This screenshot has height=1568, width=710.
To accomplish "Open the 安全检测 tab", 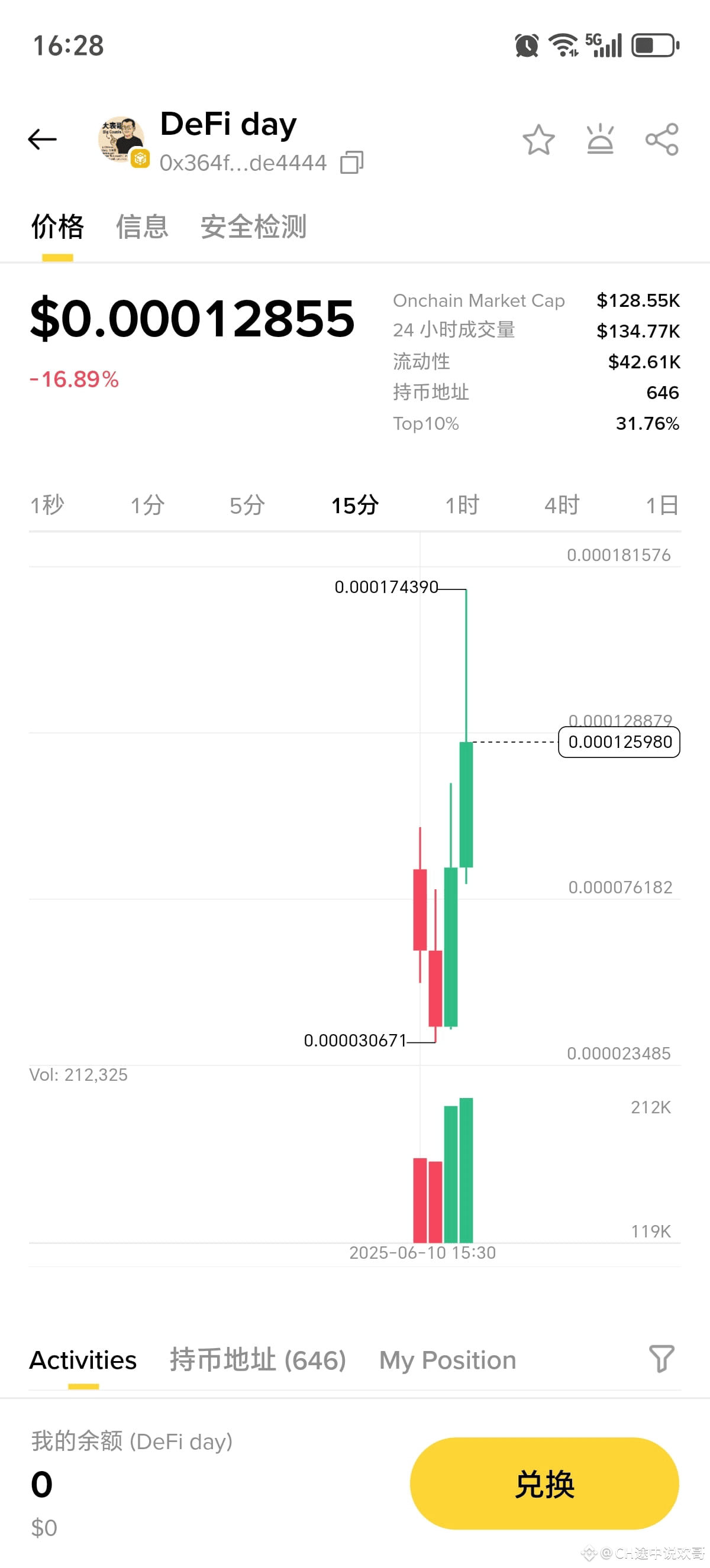I will (254, 227).
